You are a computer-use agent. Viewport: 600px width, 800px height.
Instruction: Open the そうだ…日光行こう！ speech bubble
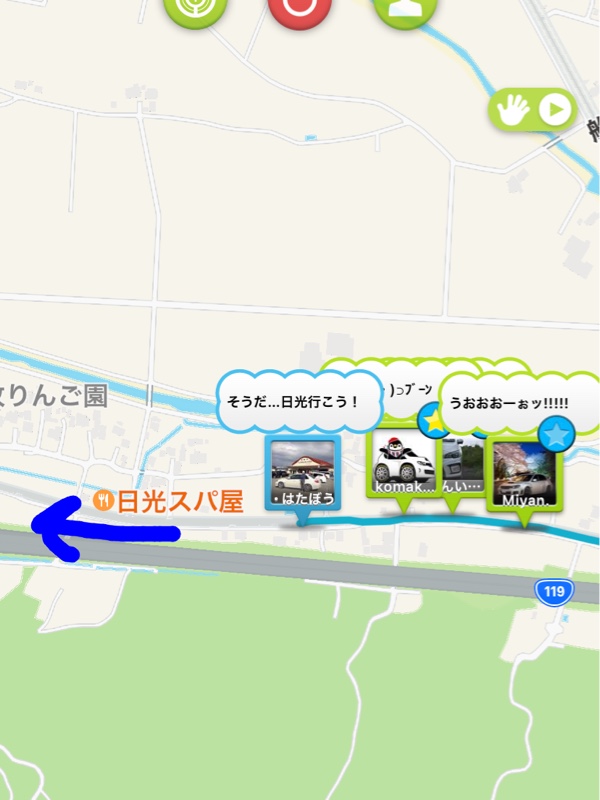tap(300, 402)
